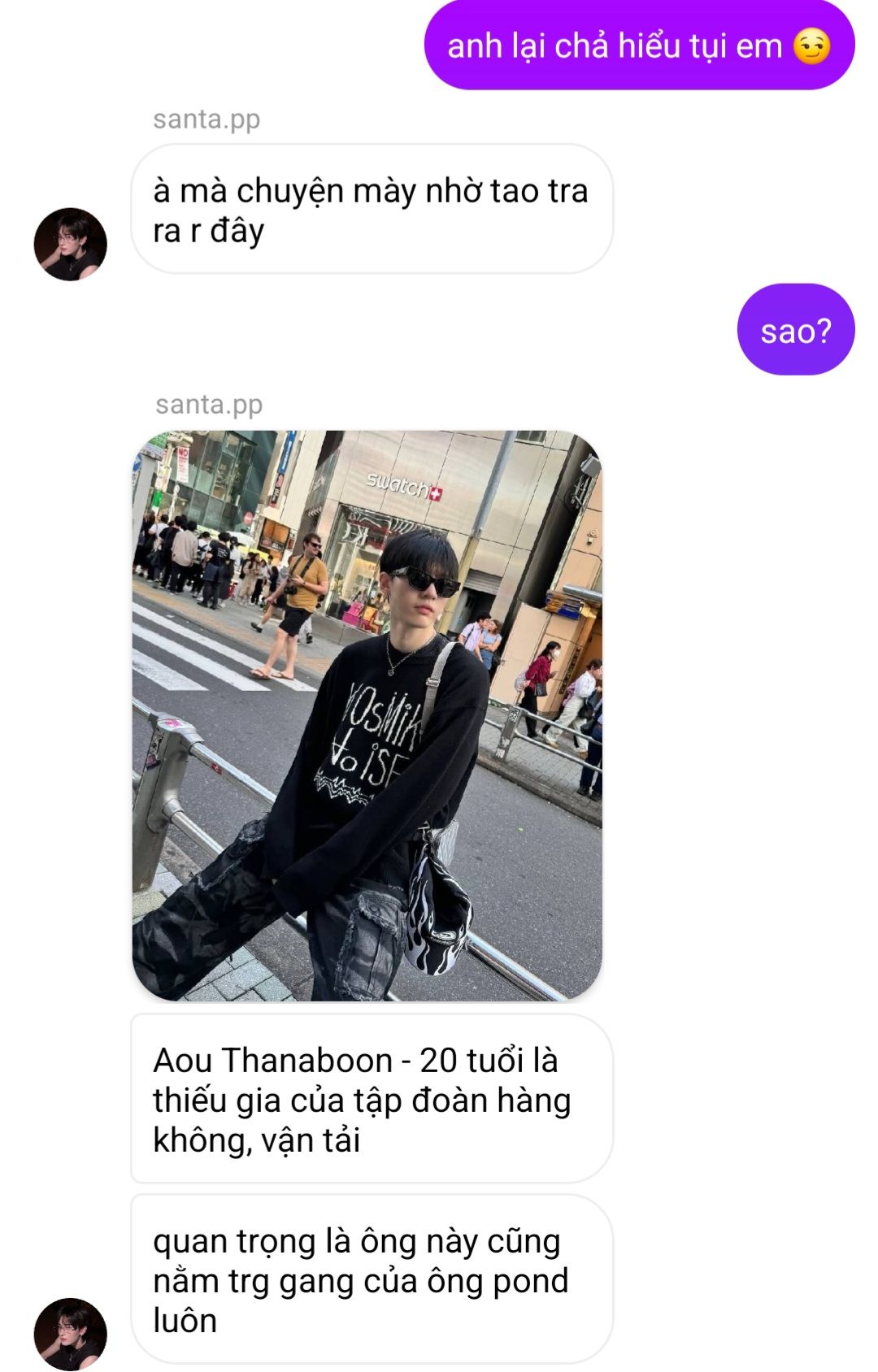Open santa.pp avatar beside "à mà chuyện" message
Viewport: 878px width, 1372px height.
[x=70, y=244]
